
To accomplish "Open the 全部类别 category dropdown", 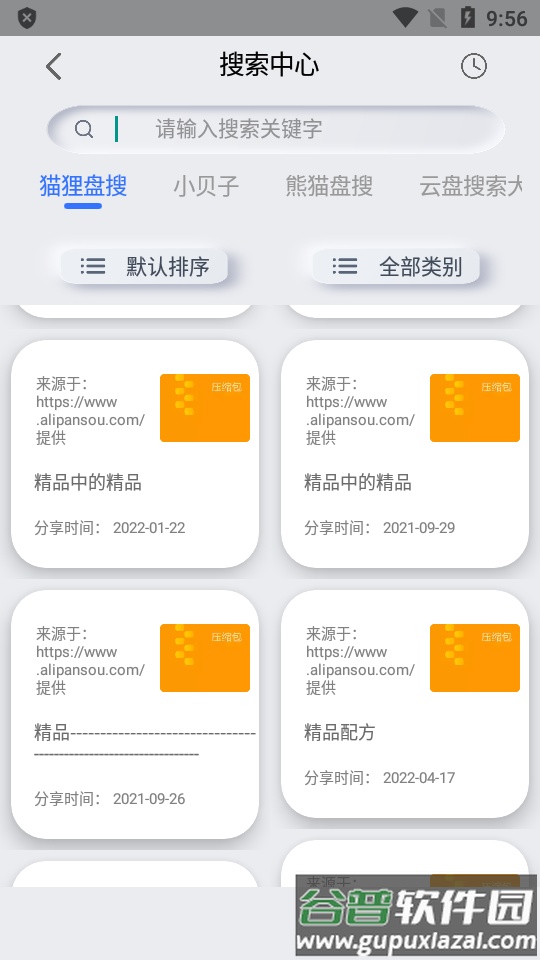I will (396, 266).
